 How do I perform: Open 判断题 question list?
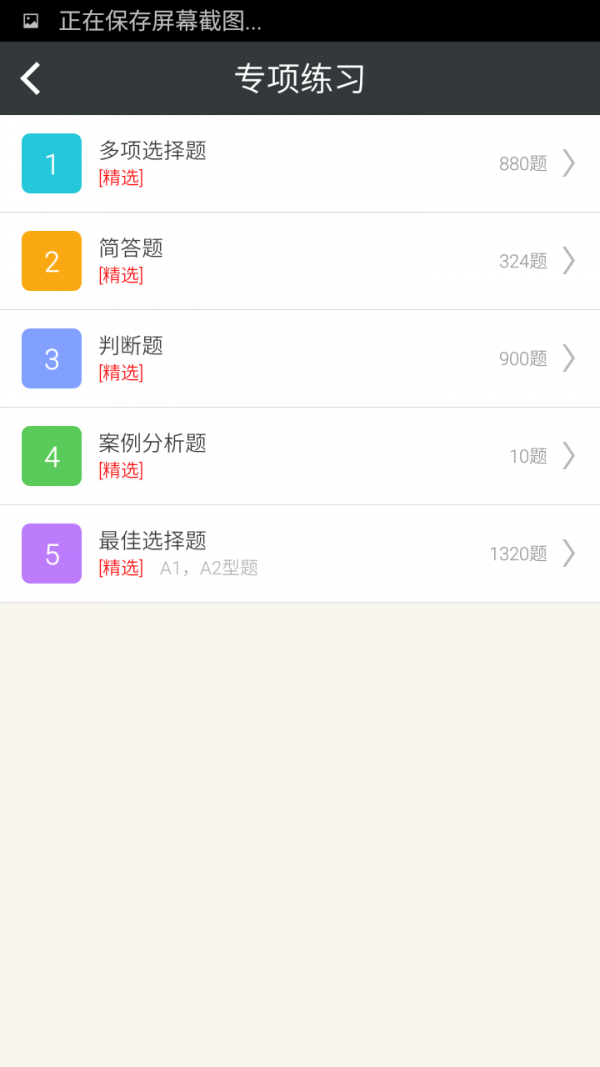(300, 358)
